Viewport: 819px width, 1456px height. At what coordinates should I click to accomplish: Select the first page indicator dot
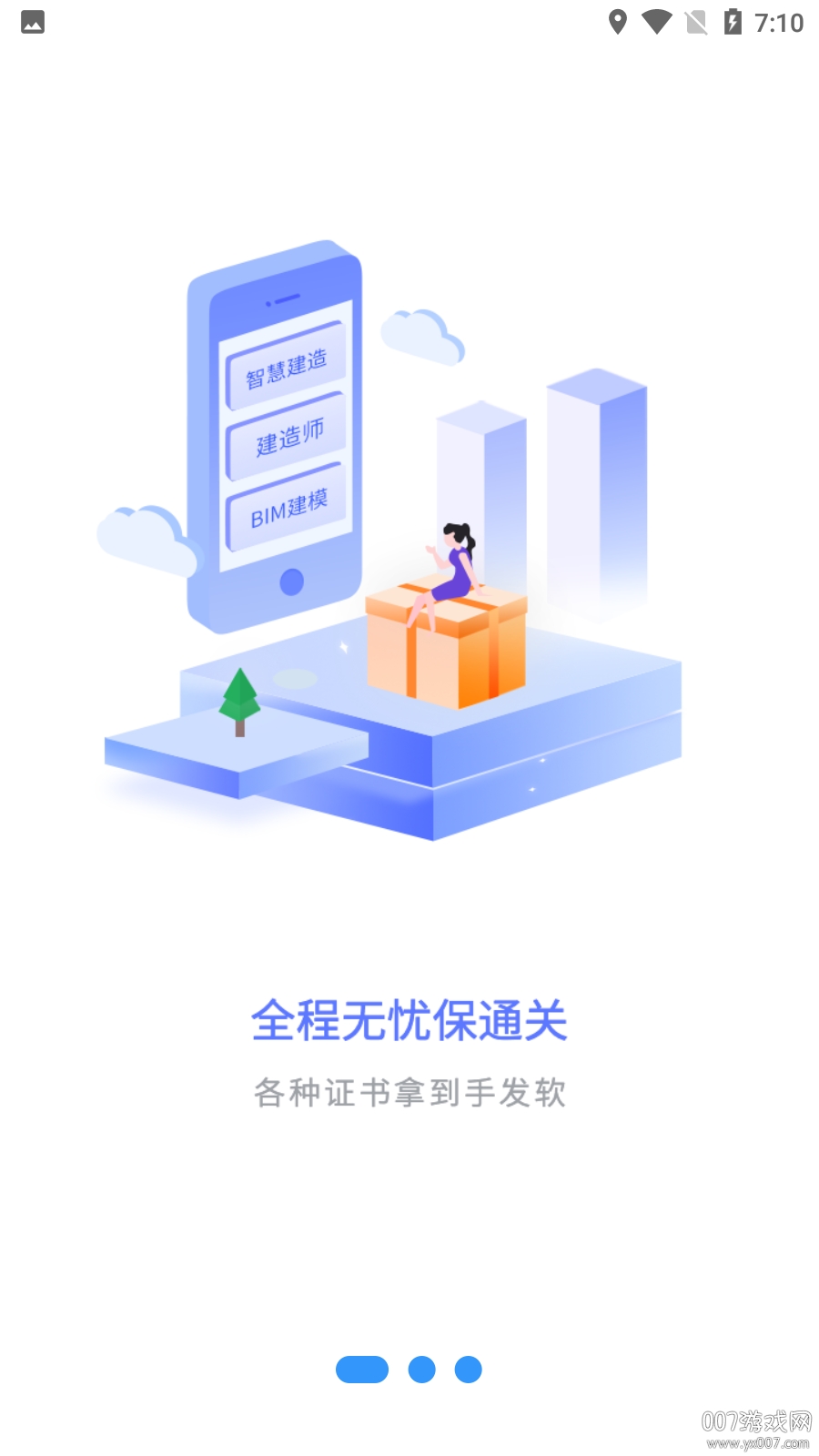click(x=362, y=1369)
